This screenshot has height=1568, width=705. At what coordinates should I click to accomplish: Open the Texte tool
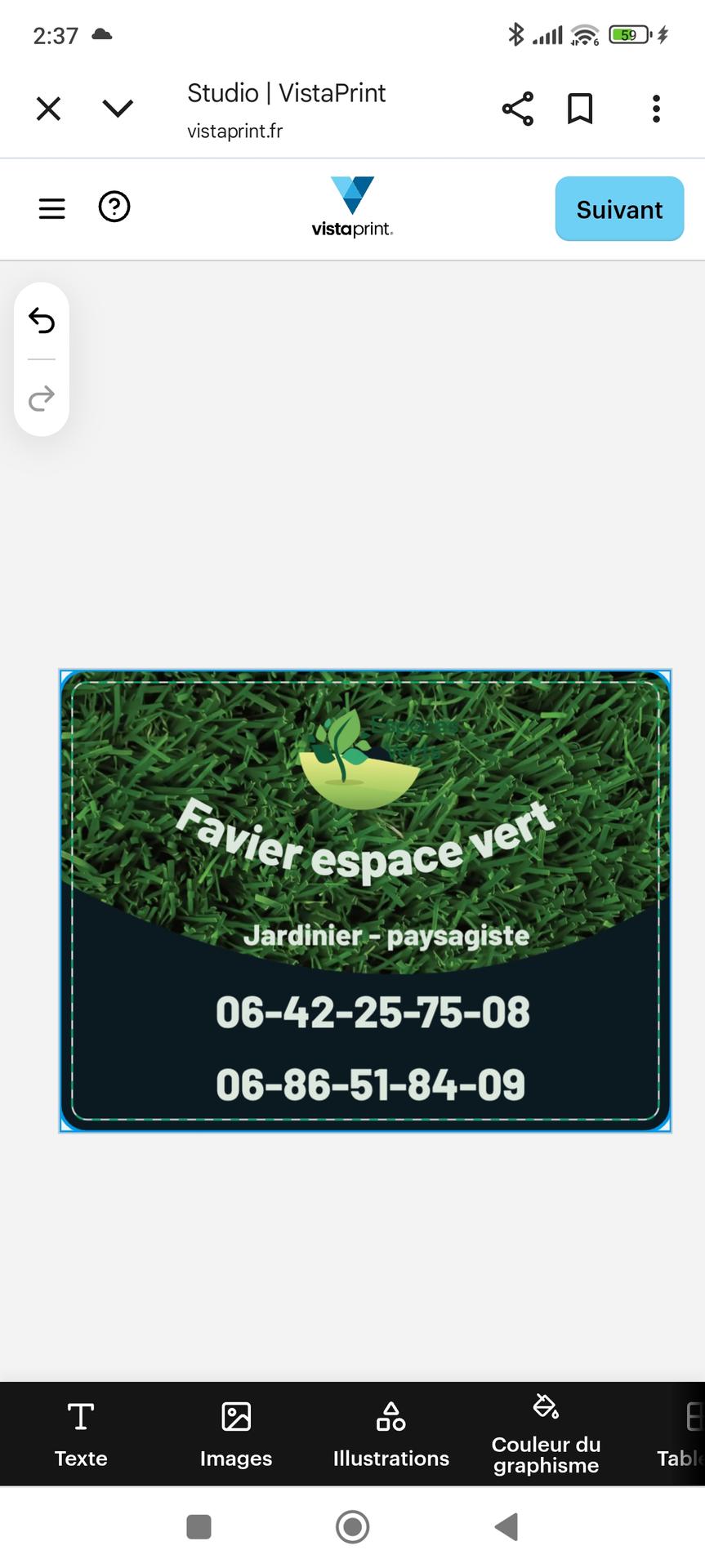click(81, 1434)
